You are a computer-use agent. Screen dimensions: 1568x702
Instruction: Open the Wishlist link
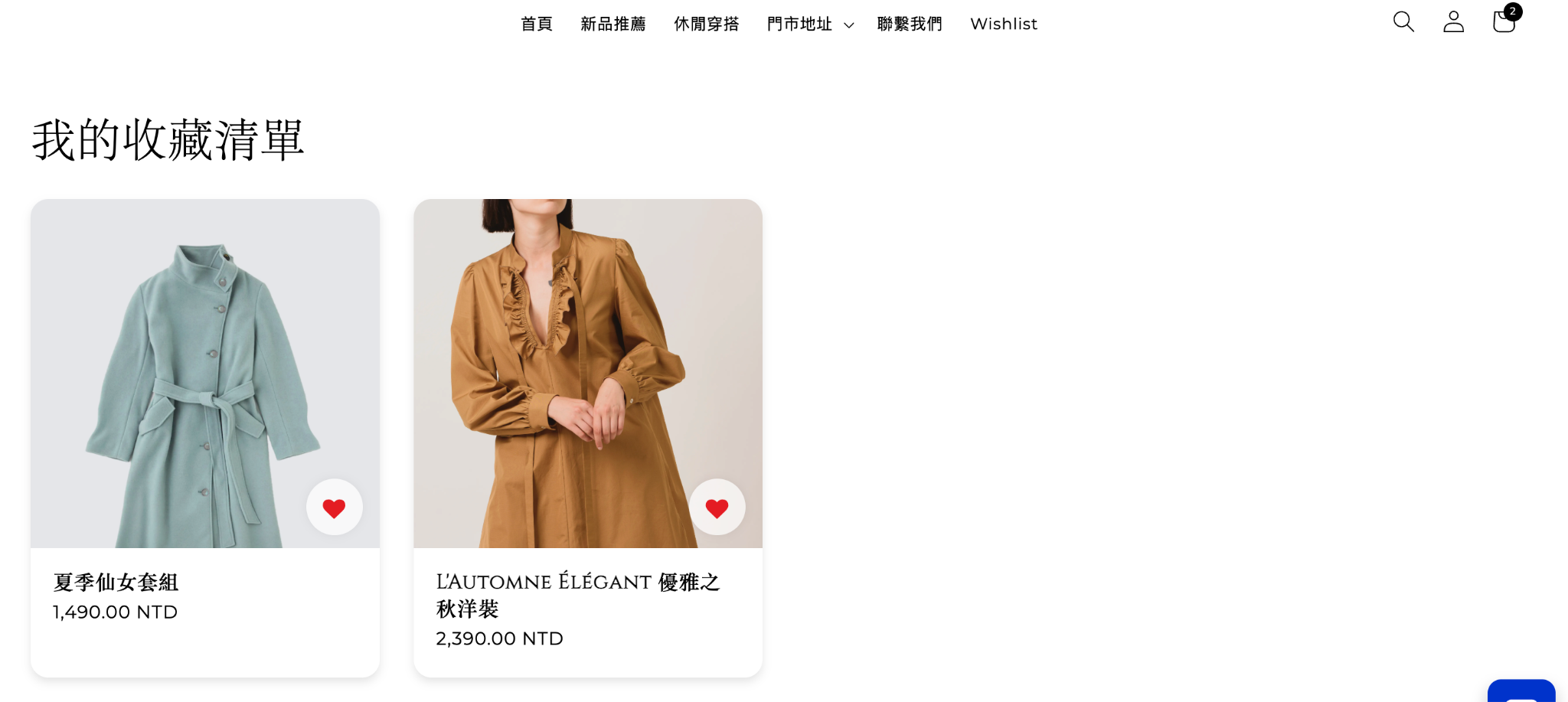coord(1003,24)
